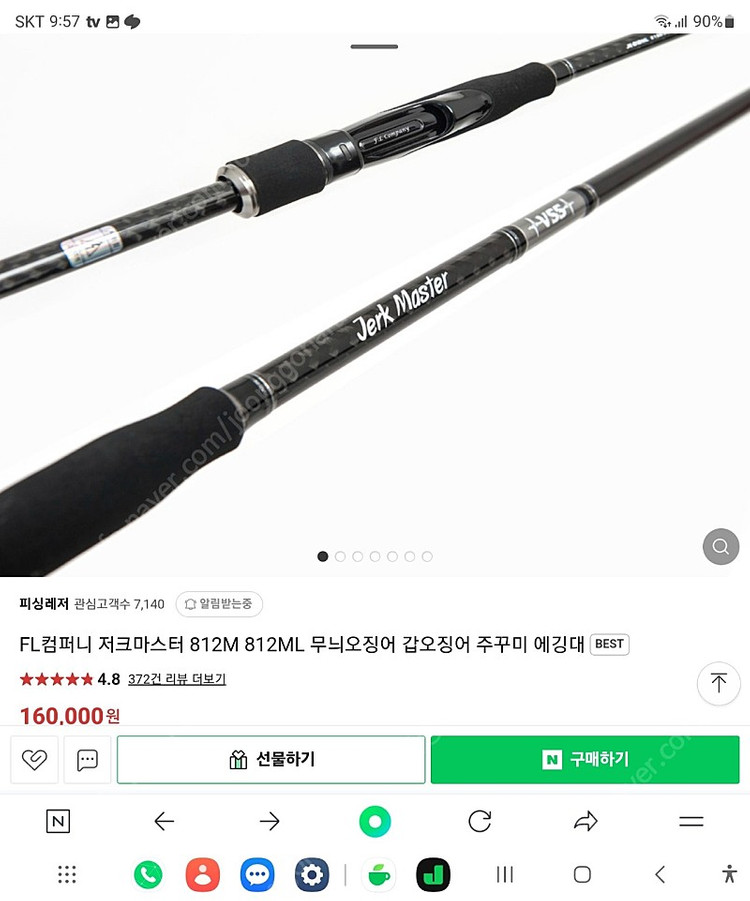The width and height of the screenshot is (750, 901).
Task: Open the browser hamburger menu
Action: pyautogui.click(x=691, y=820)
